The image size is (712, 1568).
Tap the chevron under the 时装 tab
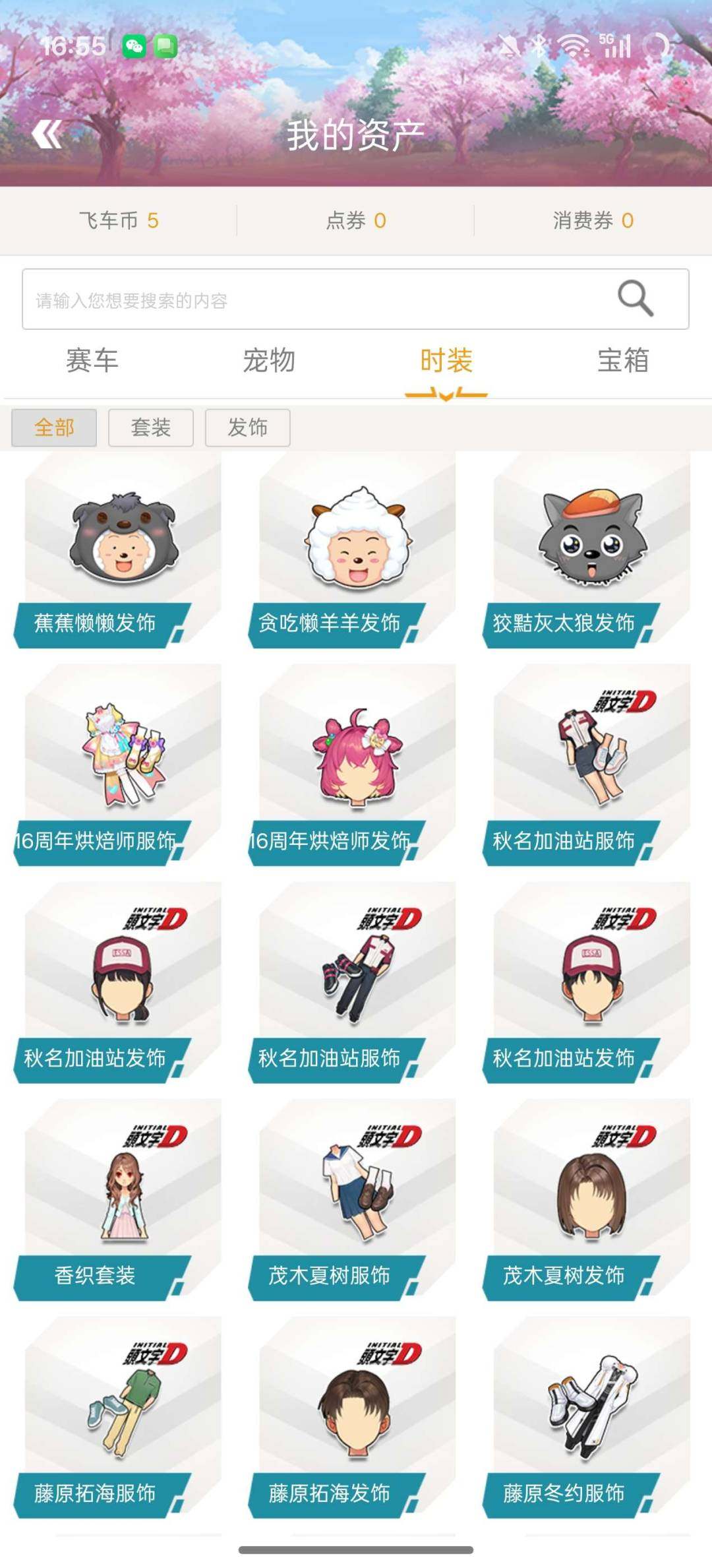[x=445, y=394]
